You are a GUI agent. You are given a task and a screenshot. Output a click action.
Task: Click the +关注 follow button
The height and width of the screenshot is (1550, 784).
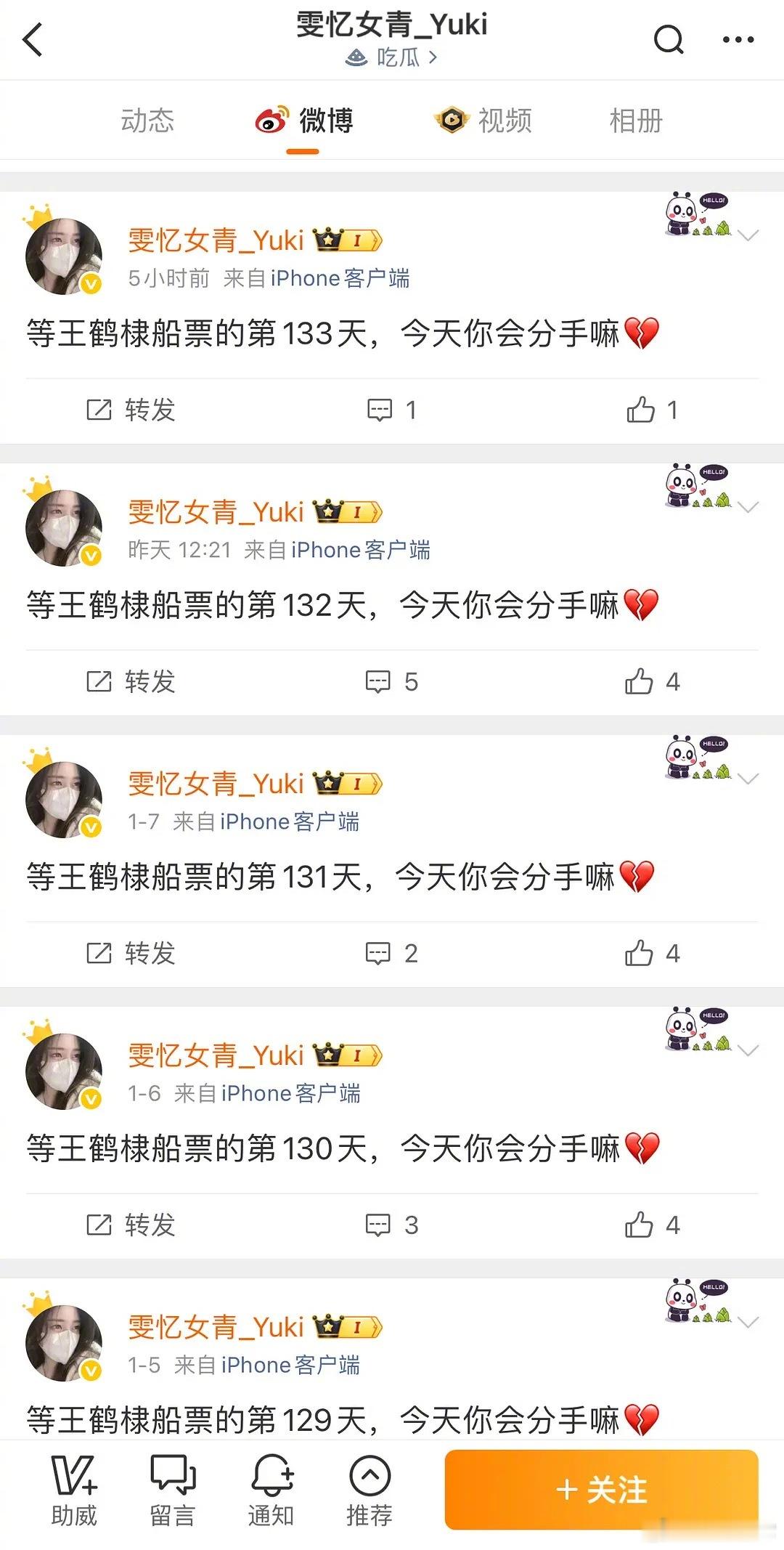(x=601, y=1488)
